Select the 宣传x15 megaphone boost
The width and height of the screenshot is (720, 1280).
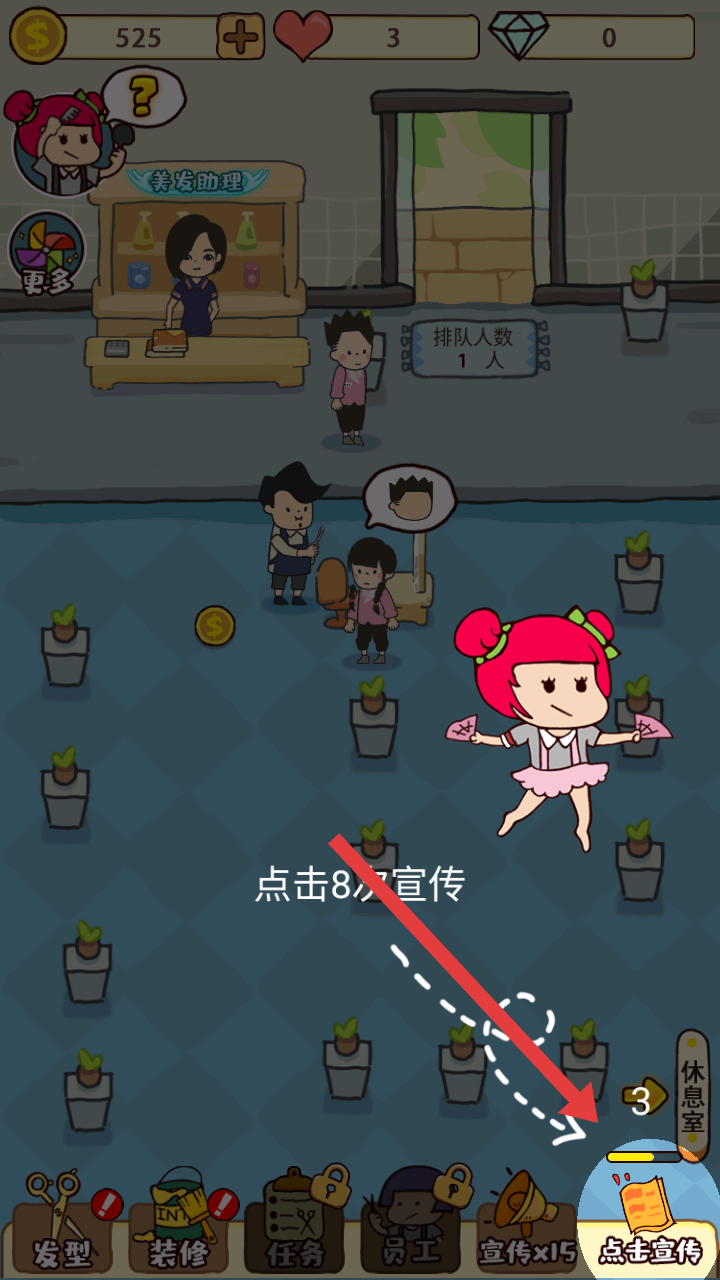point(526,1225)
